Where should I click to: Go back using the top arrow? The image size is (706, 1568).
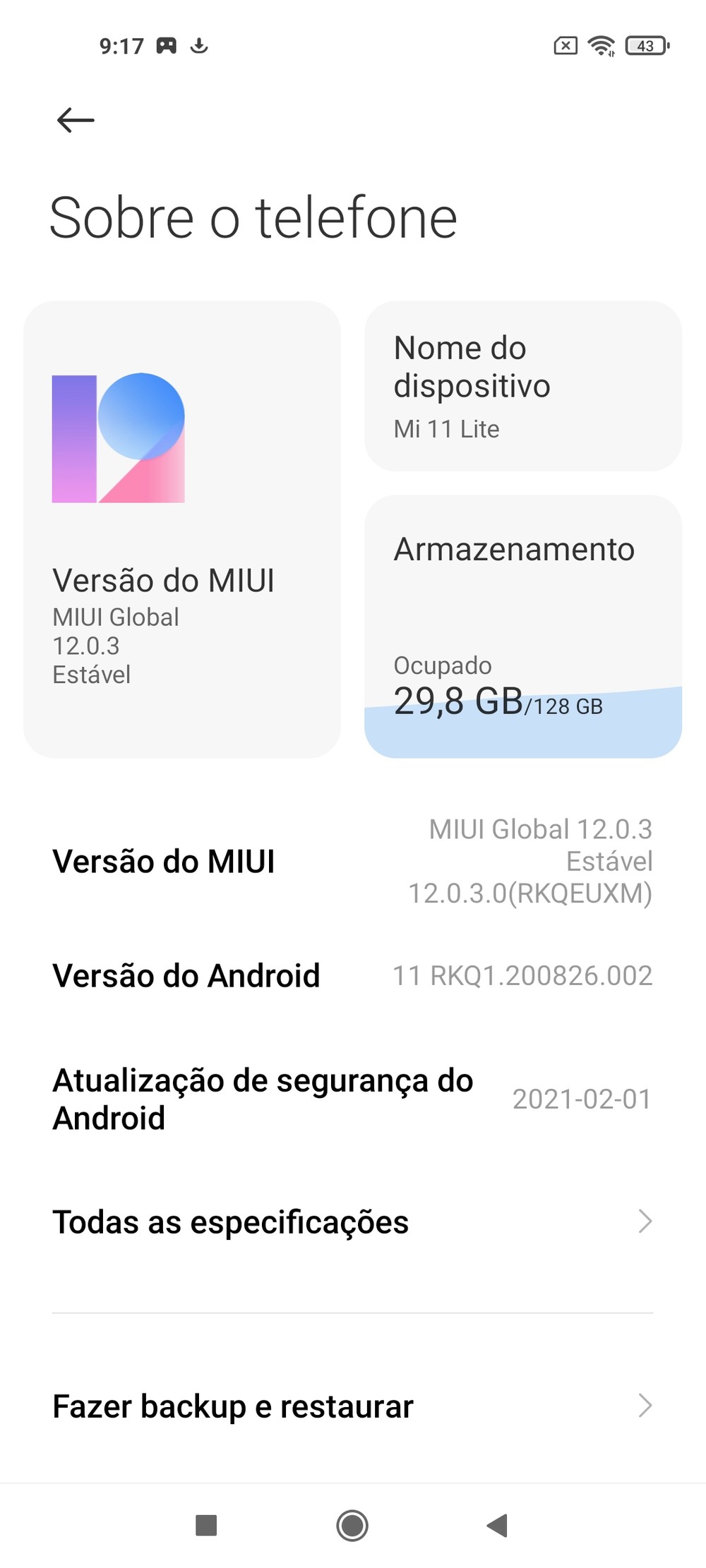(76, 120)
